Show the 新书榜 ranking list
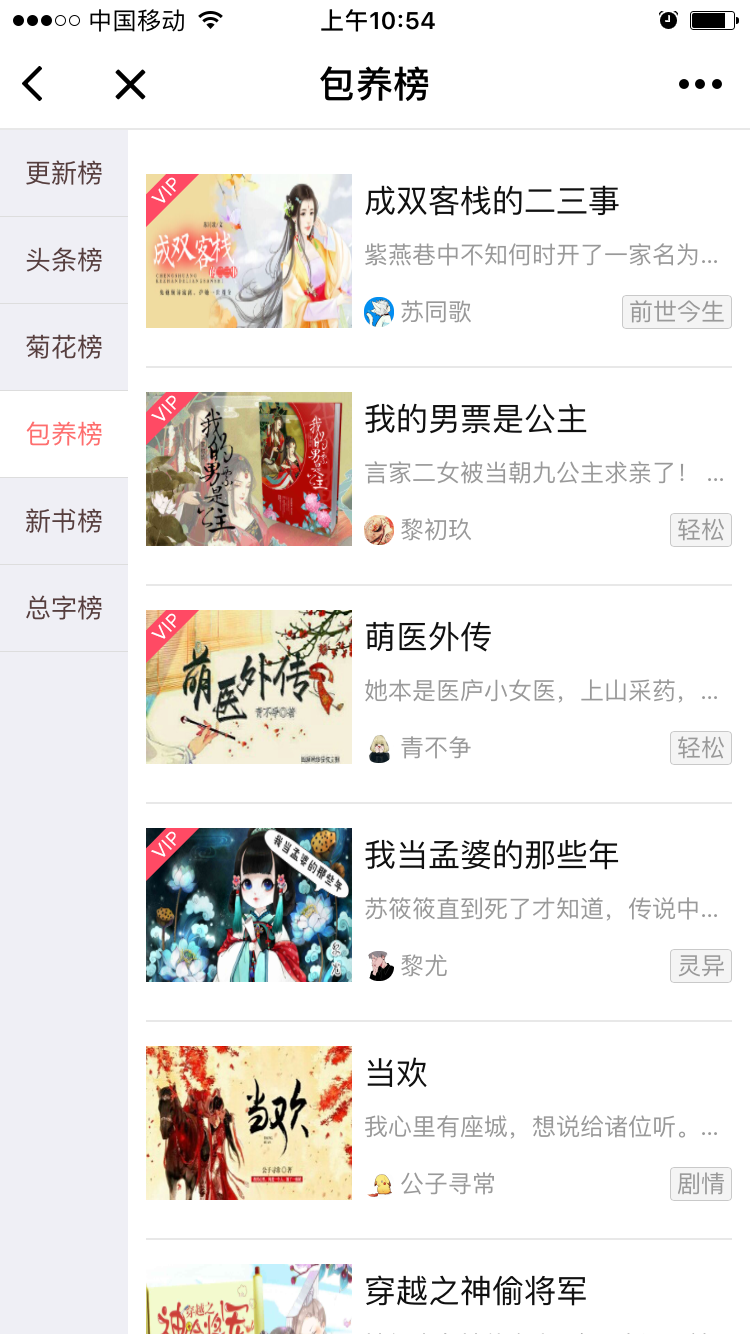The width and height of the screenshot is (750, 1334). 64,521
